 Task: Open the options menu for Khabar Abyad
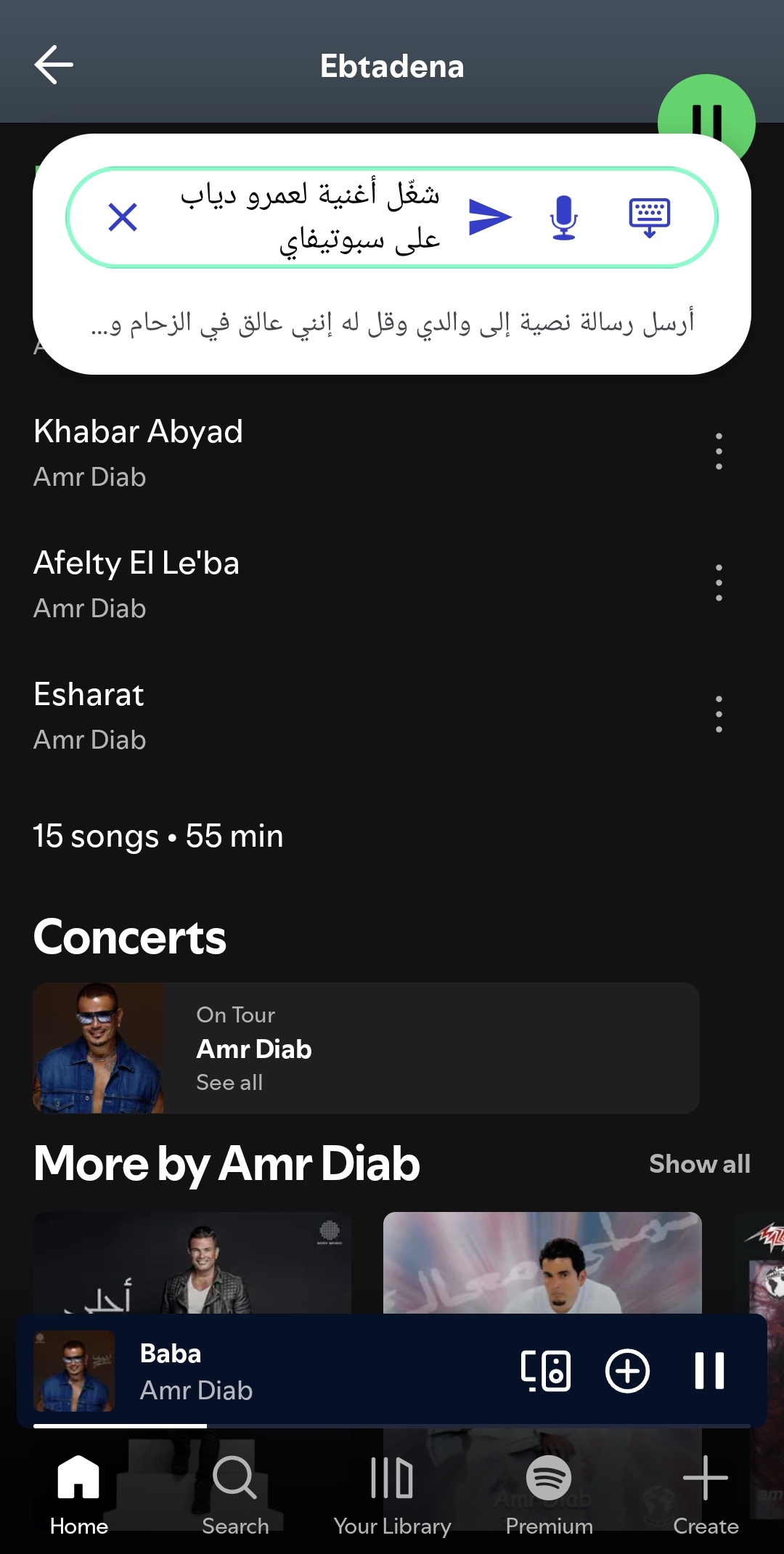click(x=719, y=450)
